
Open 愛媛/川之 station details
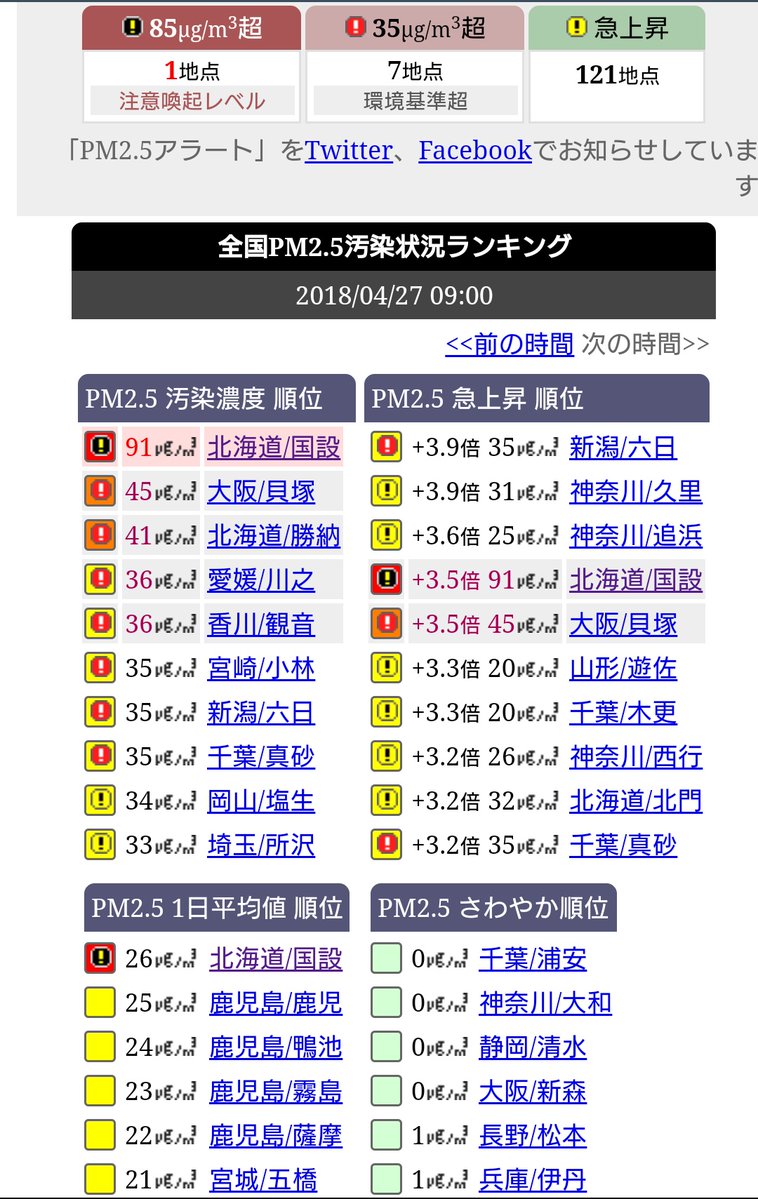pyautogui.click(x=260, y=579)
